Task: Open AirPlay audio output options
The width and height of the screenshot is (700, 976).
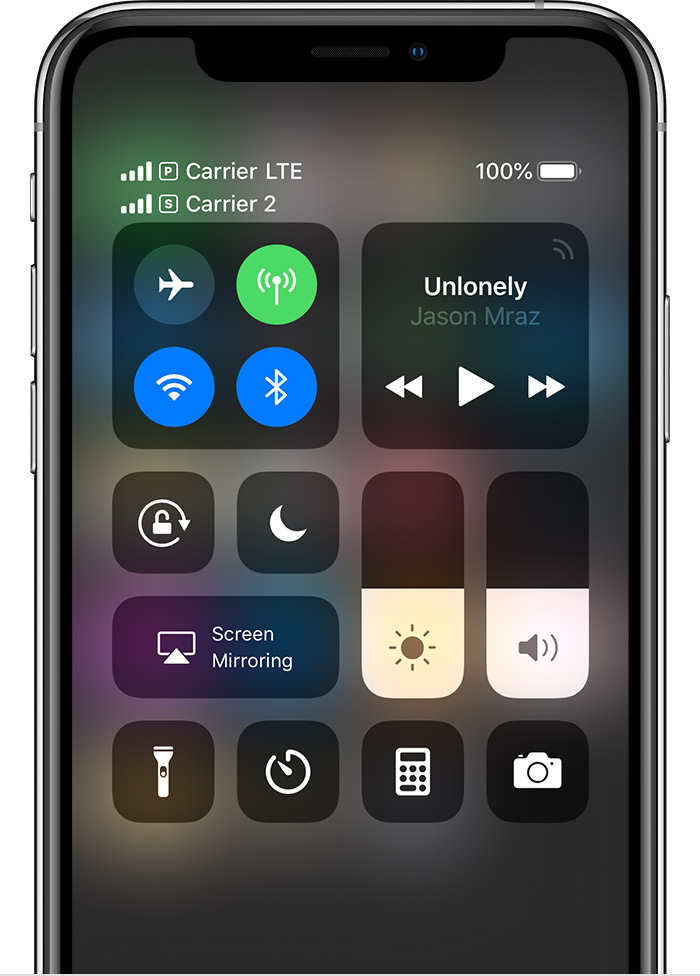Action: [x=563, y=249]
